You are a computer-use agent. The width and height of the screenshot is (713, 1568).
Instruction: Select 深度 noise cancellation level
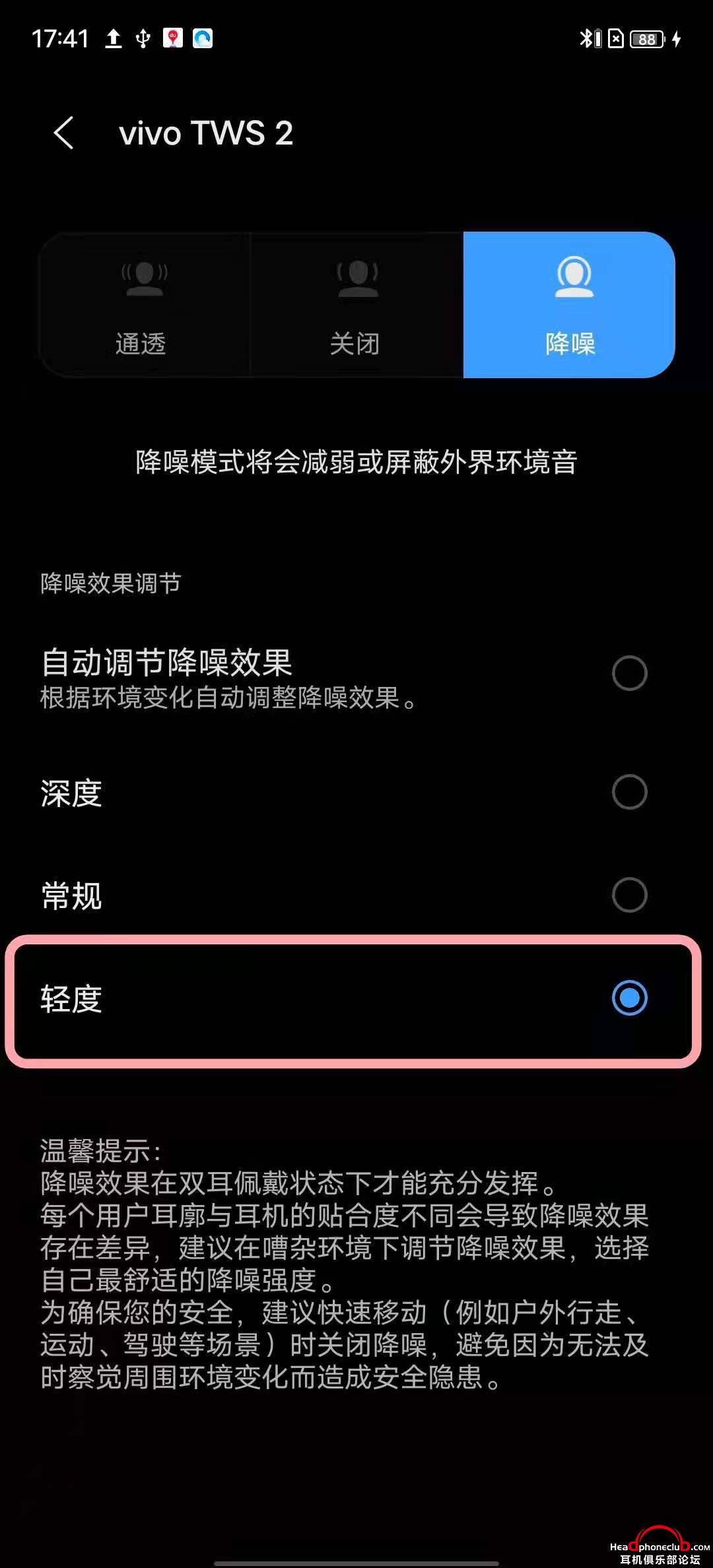(x=629, y=792)
